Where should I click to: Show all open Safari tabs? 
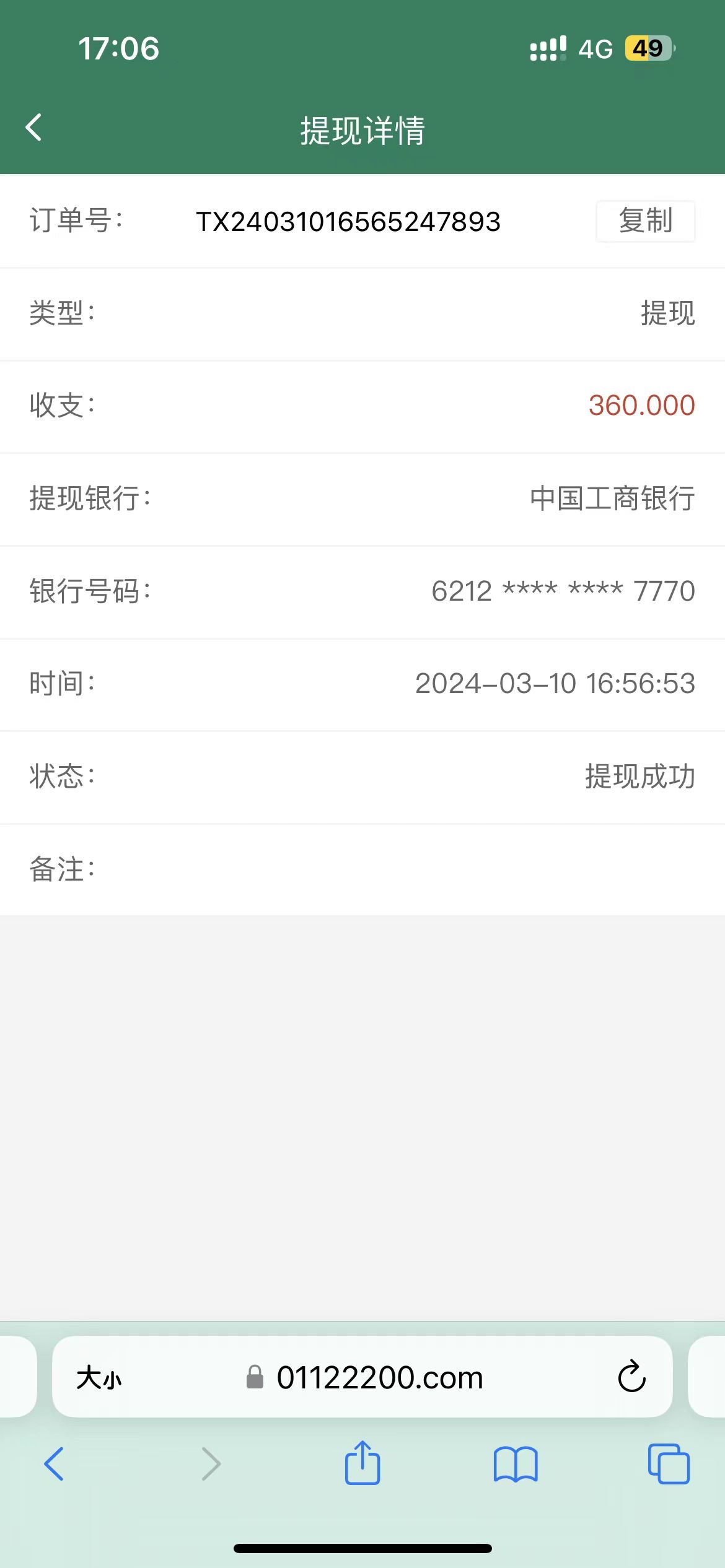click(668, 1464)
